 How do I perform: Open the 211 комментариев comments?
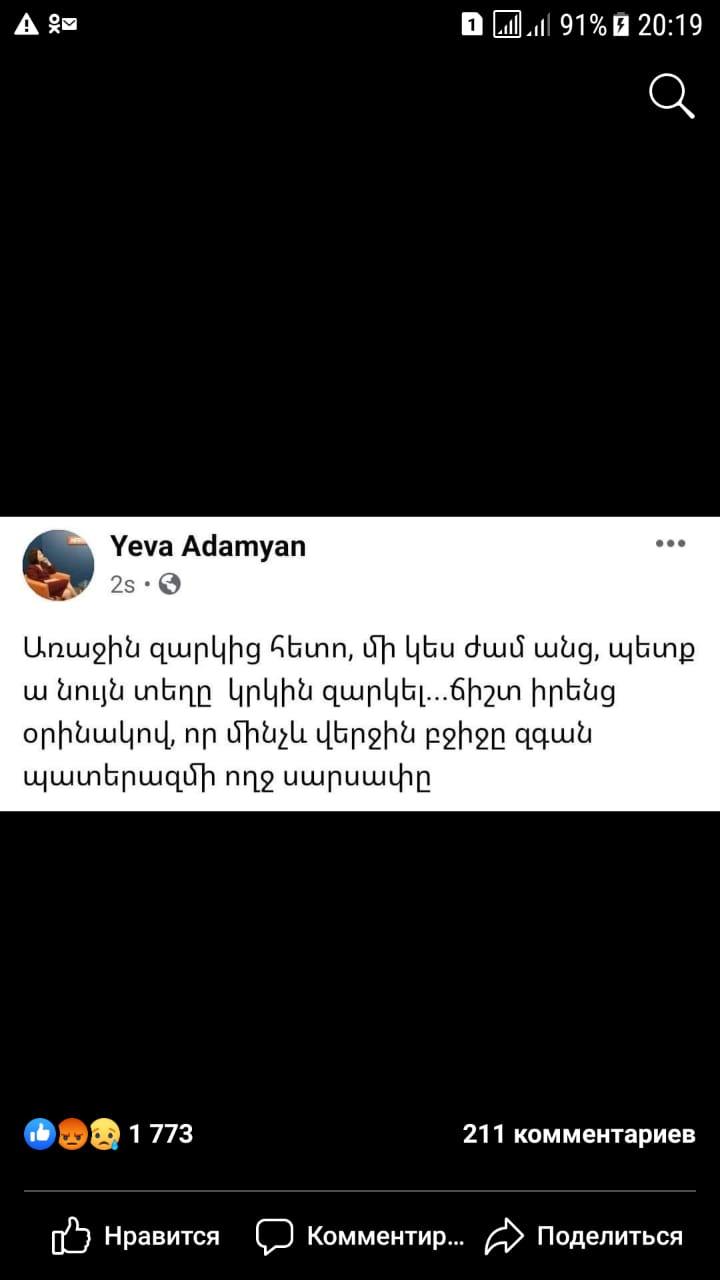pos(578,1134)
